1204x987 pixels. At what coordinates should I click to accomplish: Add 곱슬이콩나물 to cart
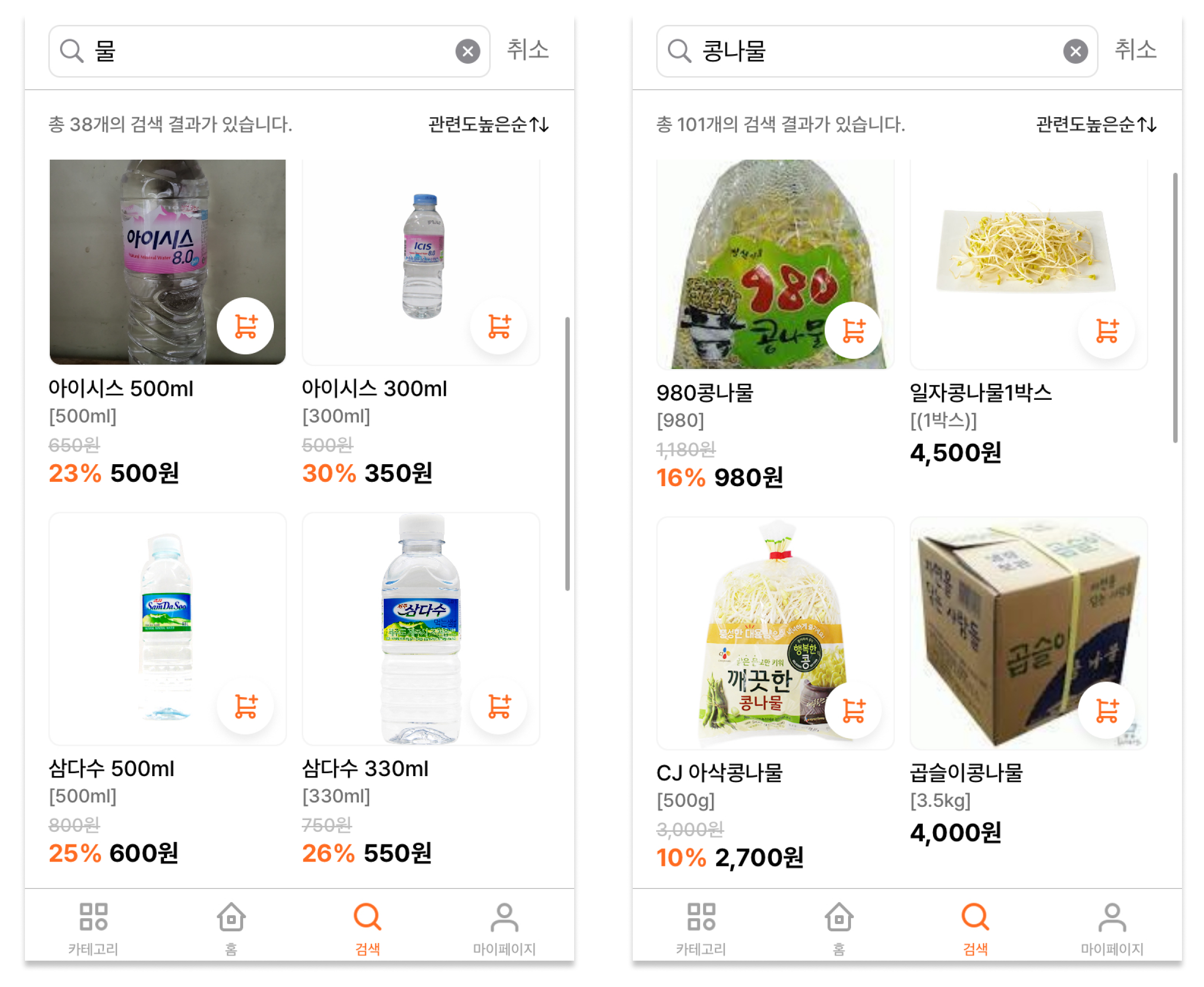tap(1107, 711)
